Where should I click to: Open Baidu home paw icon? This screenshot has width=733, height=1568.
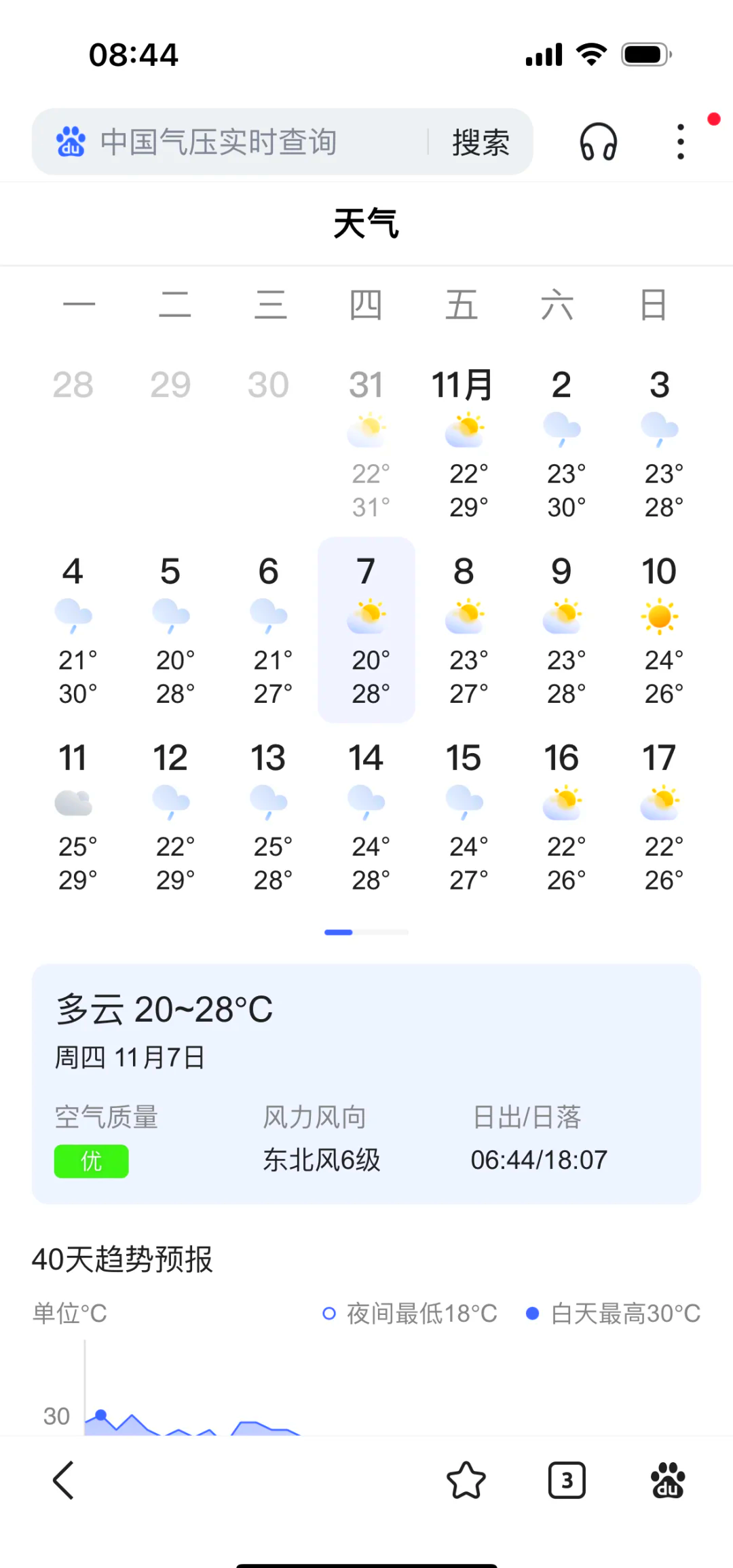click(667, 1480)
